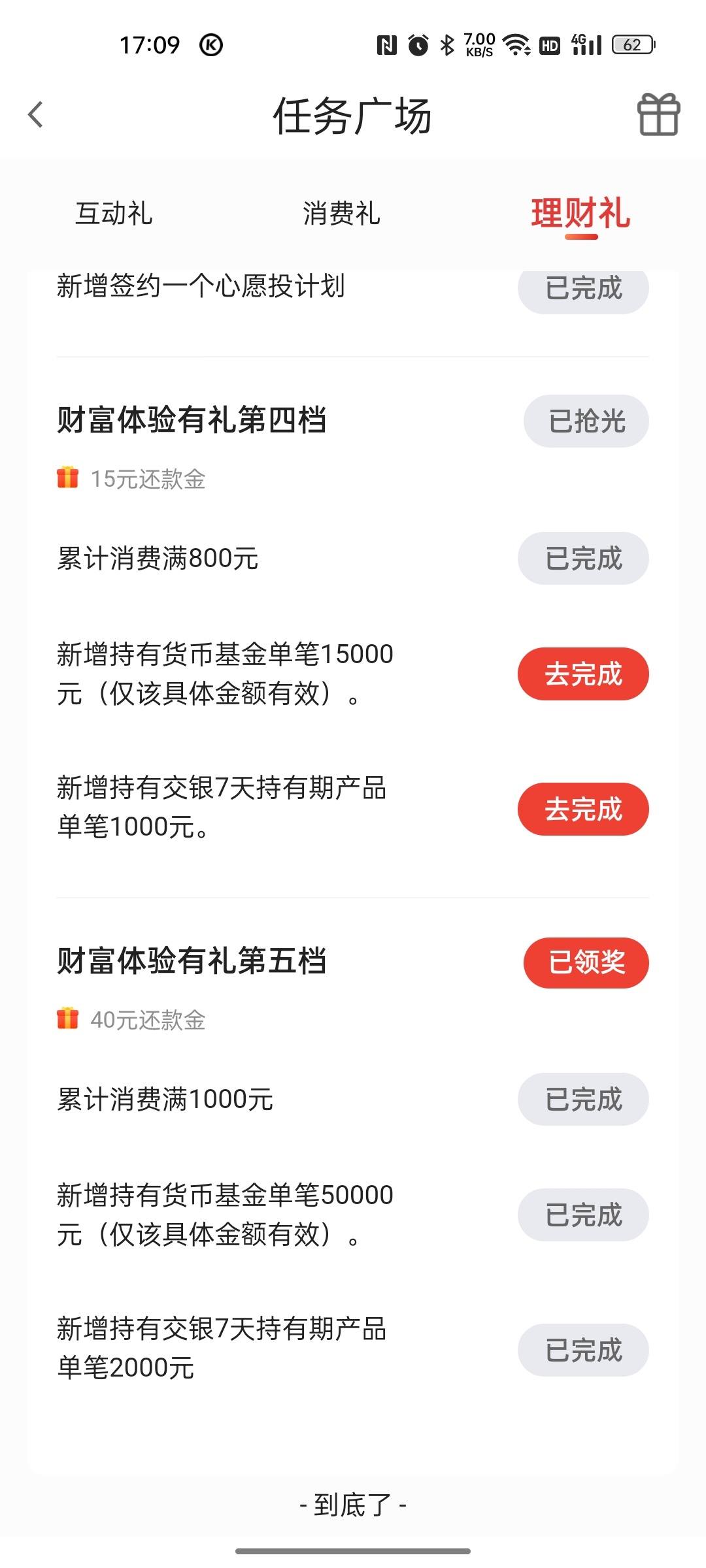706x1568 pixels.
Task: Select the 理财礼 tab
Action: pyautogui.click(x=580, y=214)
